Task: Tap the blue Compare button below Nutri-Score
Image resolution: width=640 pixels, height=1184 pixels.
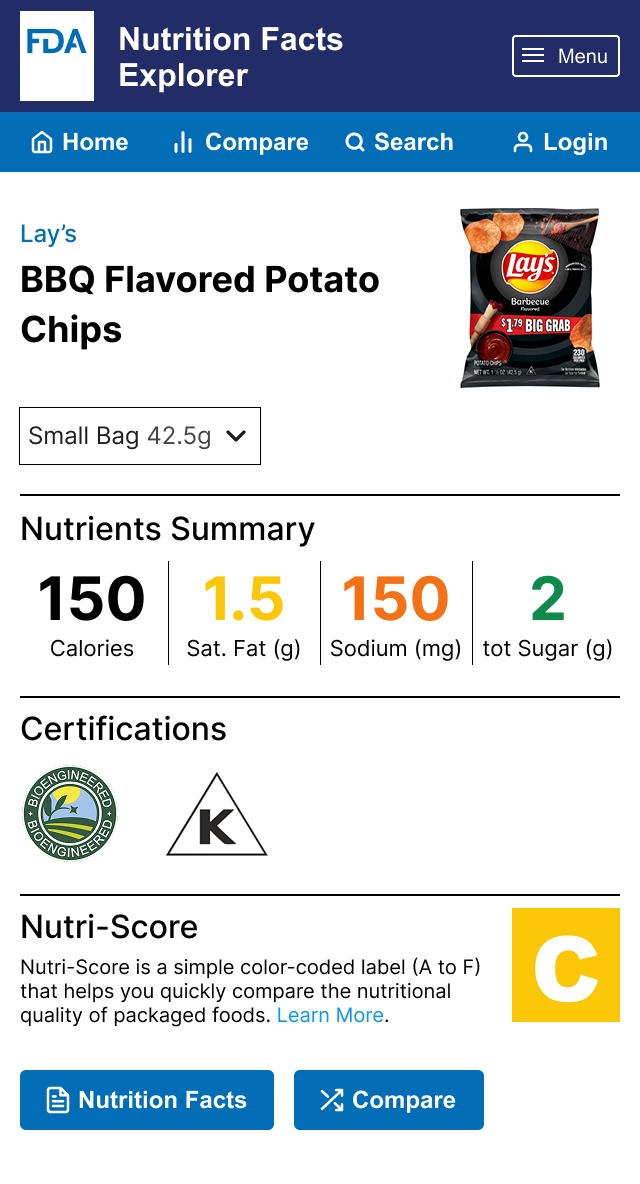Action: (389, 1100)
